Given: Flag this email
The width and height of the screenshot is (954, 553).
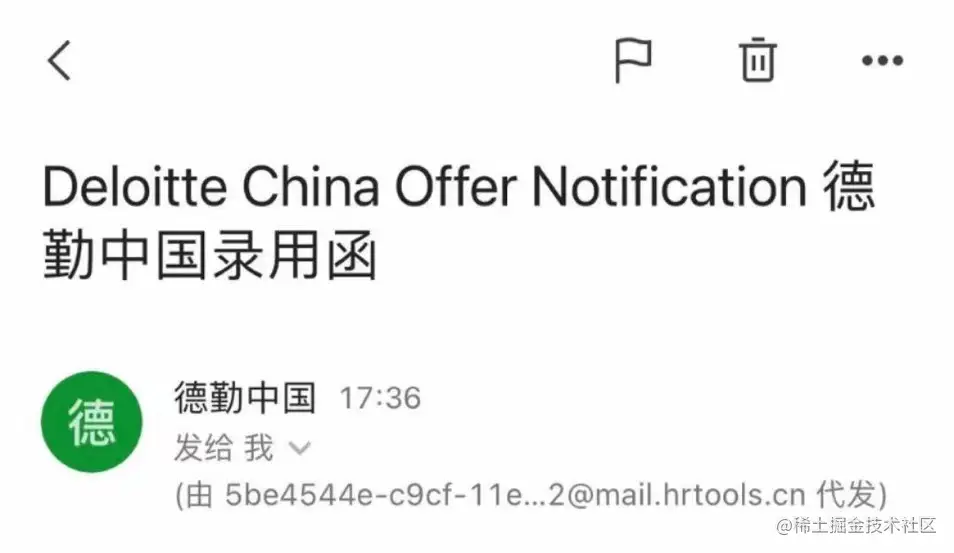Looking at the screenshot, I should [632, 61].
